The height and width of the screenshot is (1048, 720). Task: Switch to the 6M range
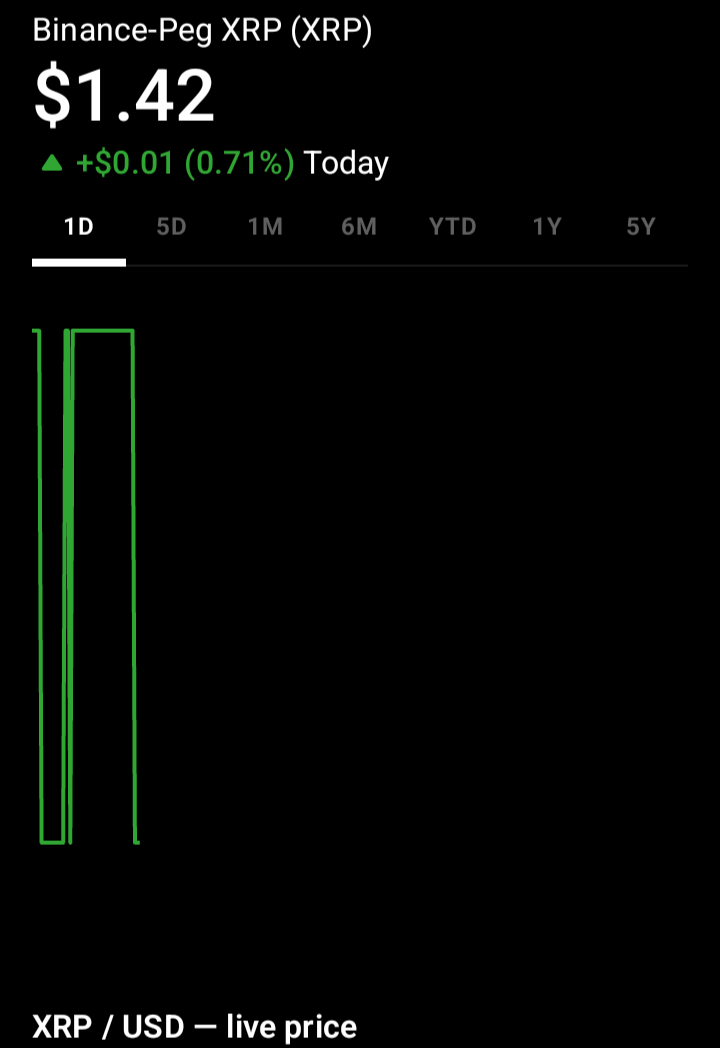359,227
